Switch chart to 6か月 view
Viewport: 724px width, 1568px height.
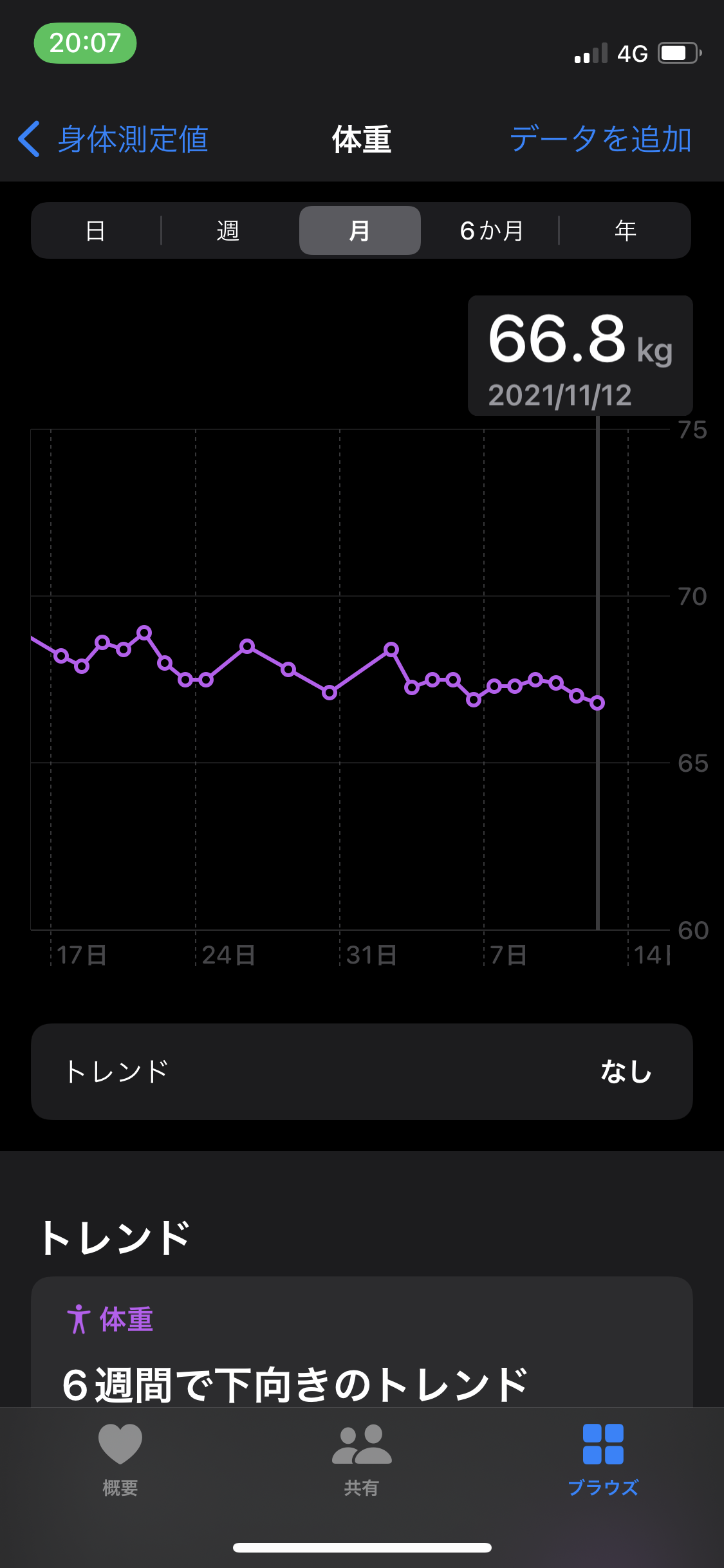click(492, 230)
